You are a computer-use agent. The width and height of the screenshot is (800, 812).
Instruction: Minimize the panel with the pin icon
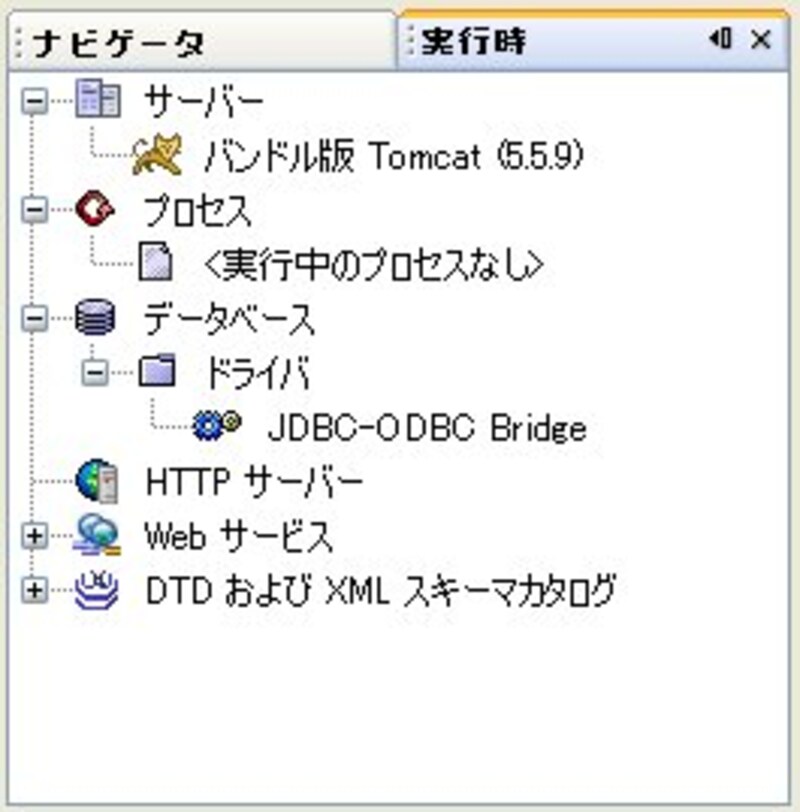pyautogui.click(x=720, y=40)
